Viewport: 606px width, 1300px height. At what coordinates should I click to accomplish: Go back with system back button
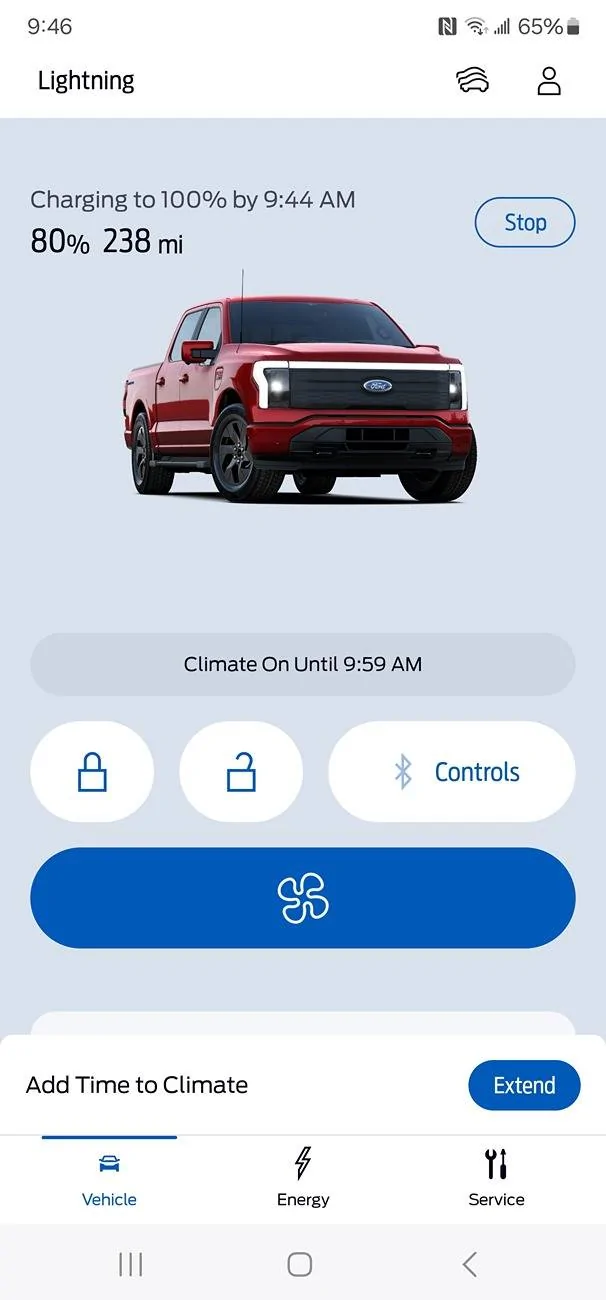[x=470, y=1264]
